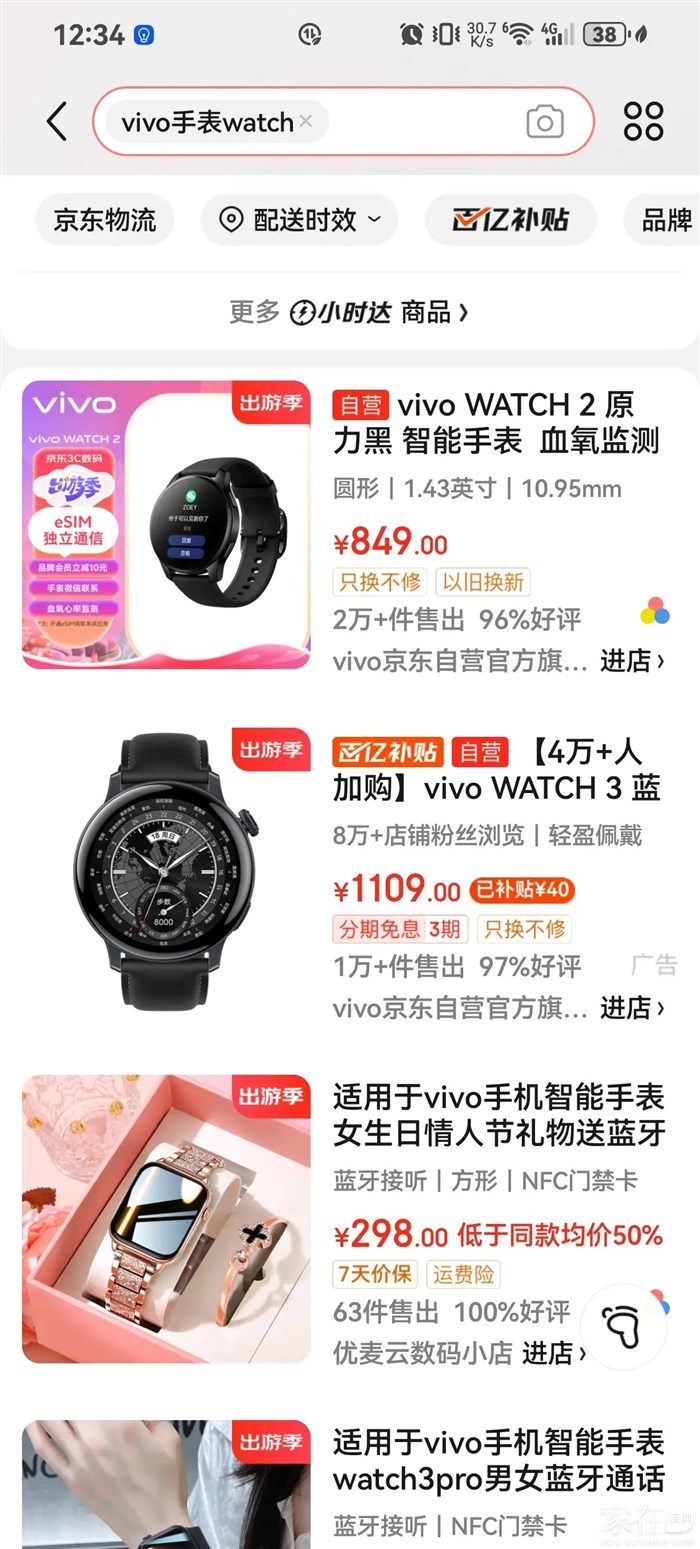The image size is (700, 1549).
Task: Open the watch3pro Bluetooth-call watch listing
Action: 497,1461
